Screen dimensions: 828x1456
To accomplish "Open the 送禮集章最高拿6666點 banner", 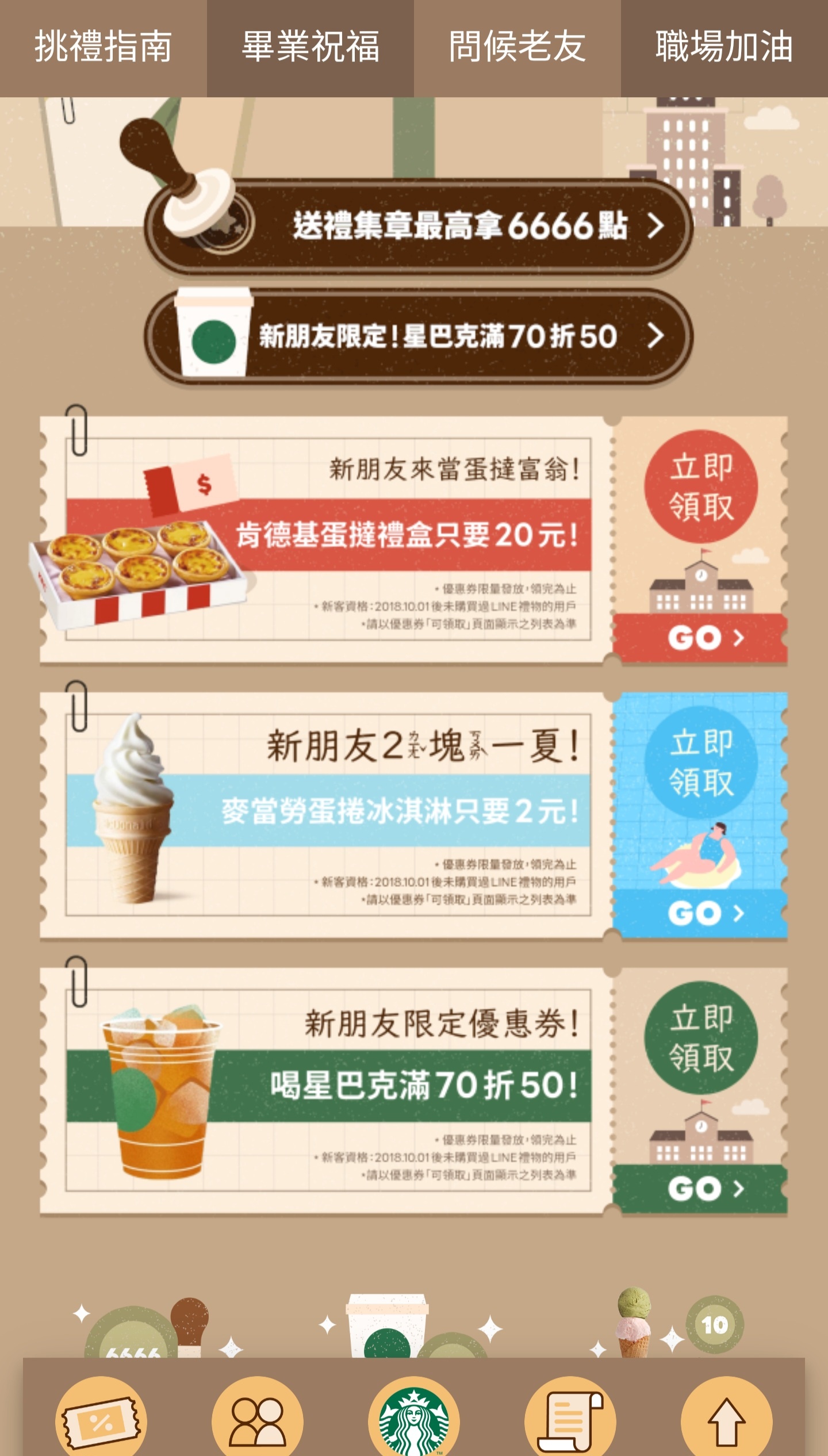I will coord(419,225).
